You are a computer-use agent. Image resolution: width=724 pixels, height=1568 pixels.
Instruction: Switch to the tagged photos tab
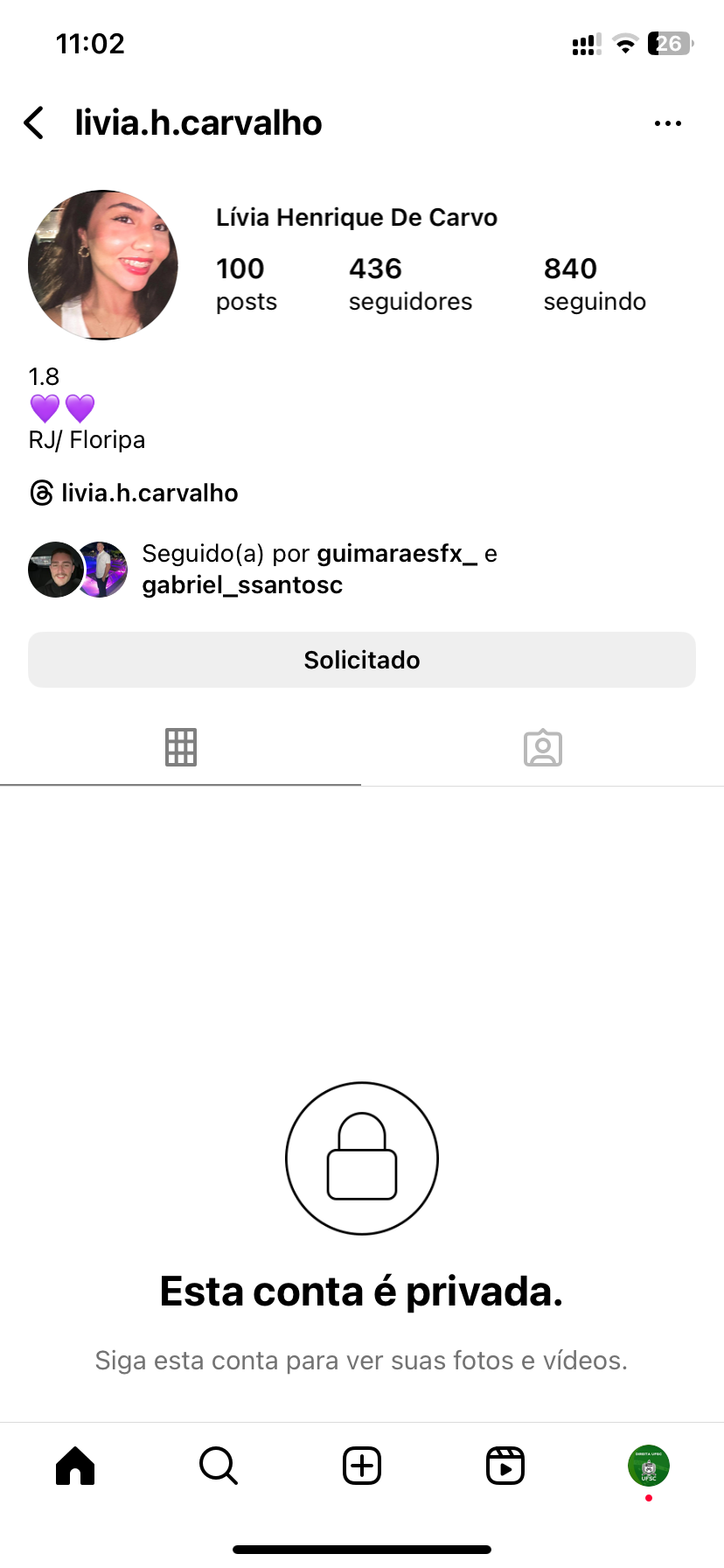pos(543,747)
